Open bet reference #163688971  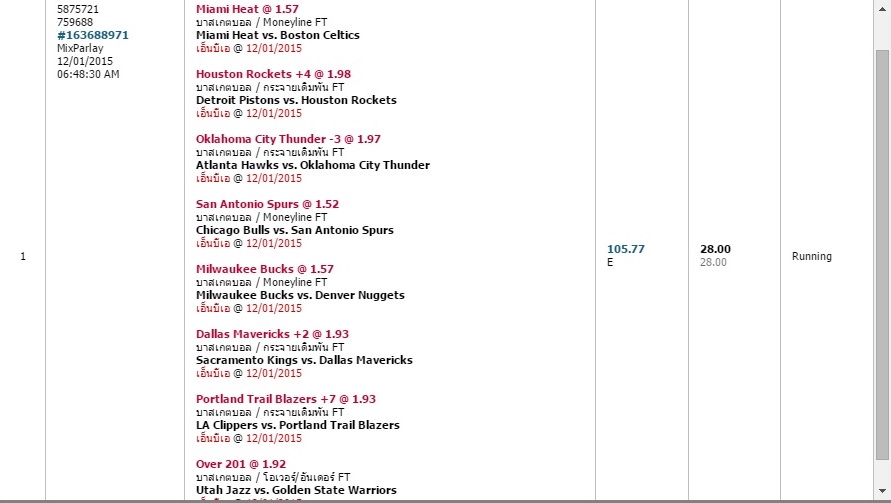(93, 35)
